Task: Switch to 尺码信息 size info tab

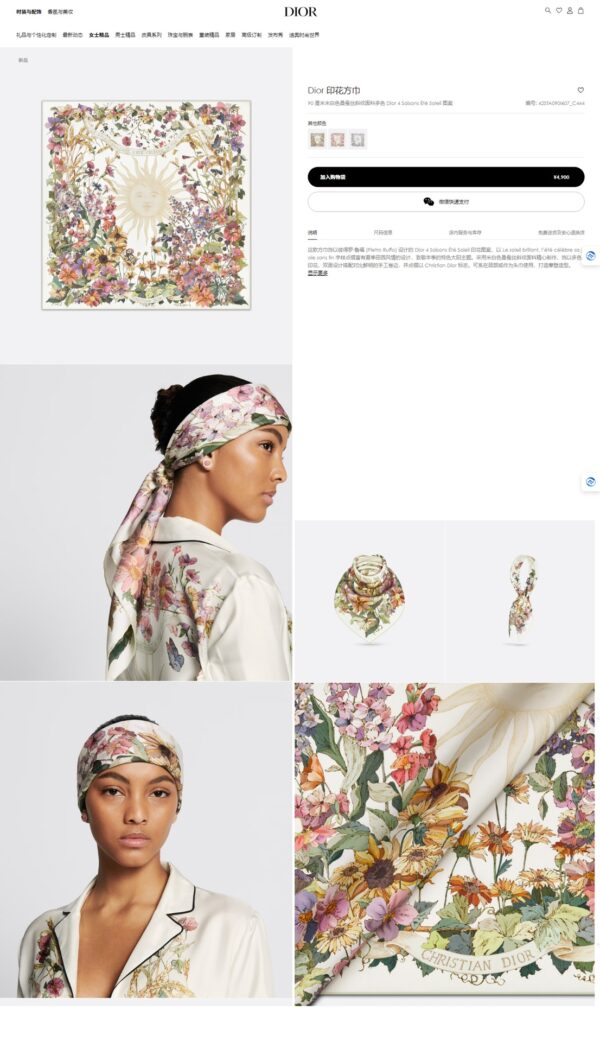Action: (383, 232)
